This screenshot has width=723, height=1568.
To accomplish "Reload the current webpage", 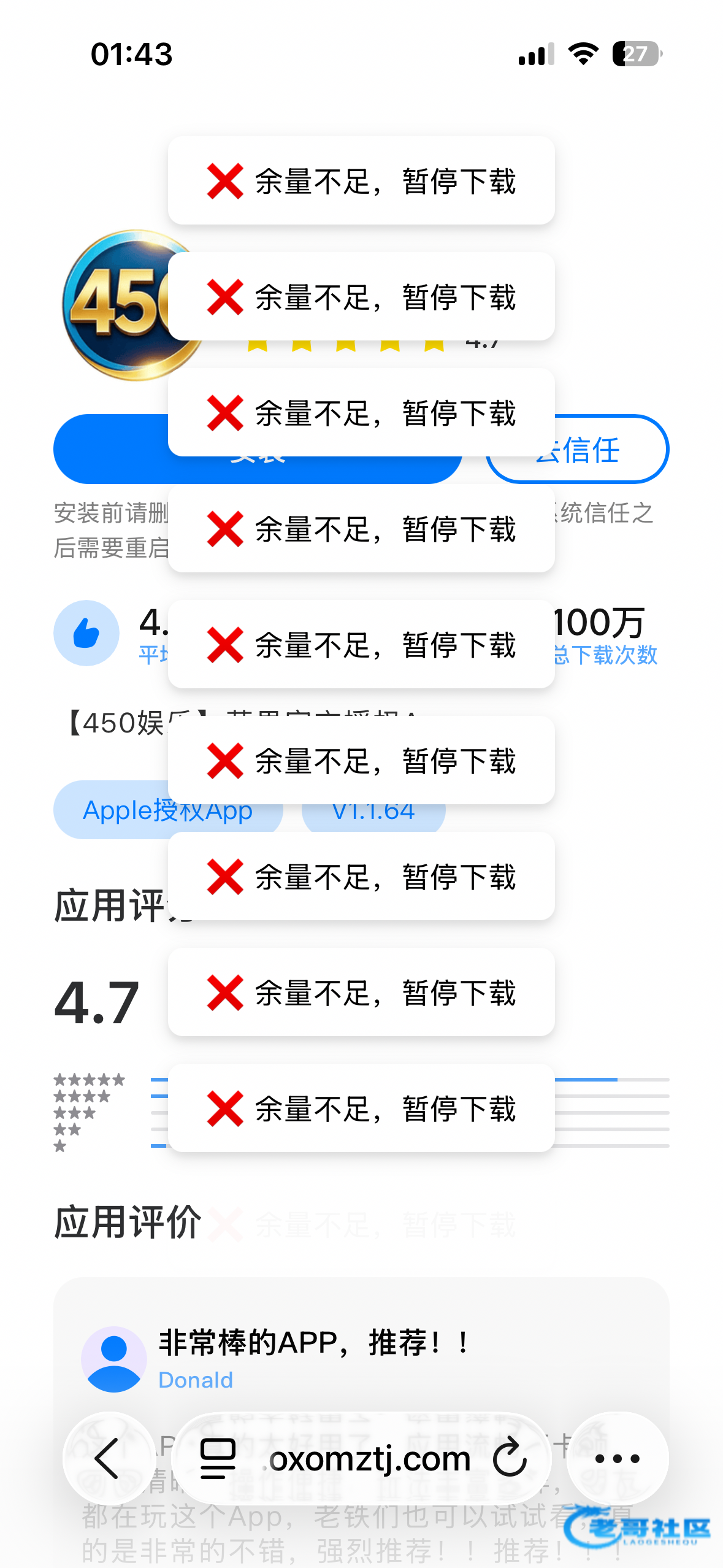I will pos(510,1458).
